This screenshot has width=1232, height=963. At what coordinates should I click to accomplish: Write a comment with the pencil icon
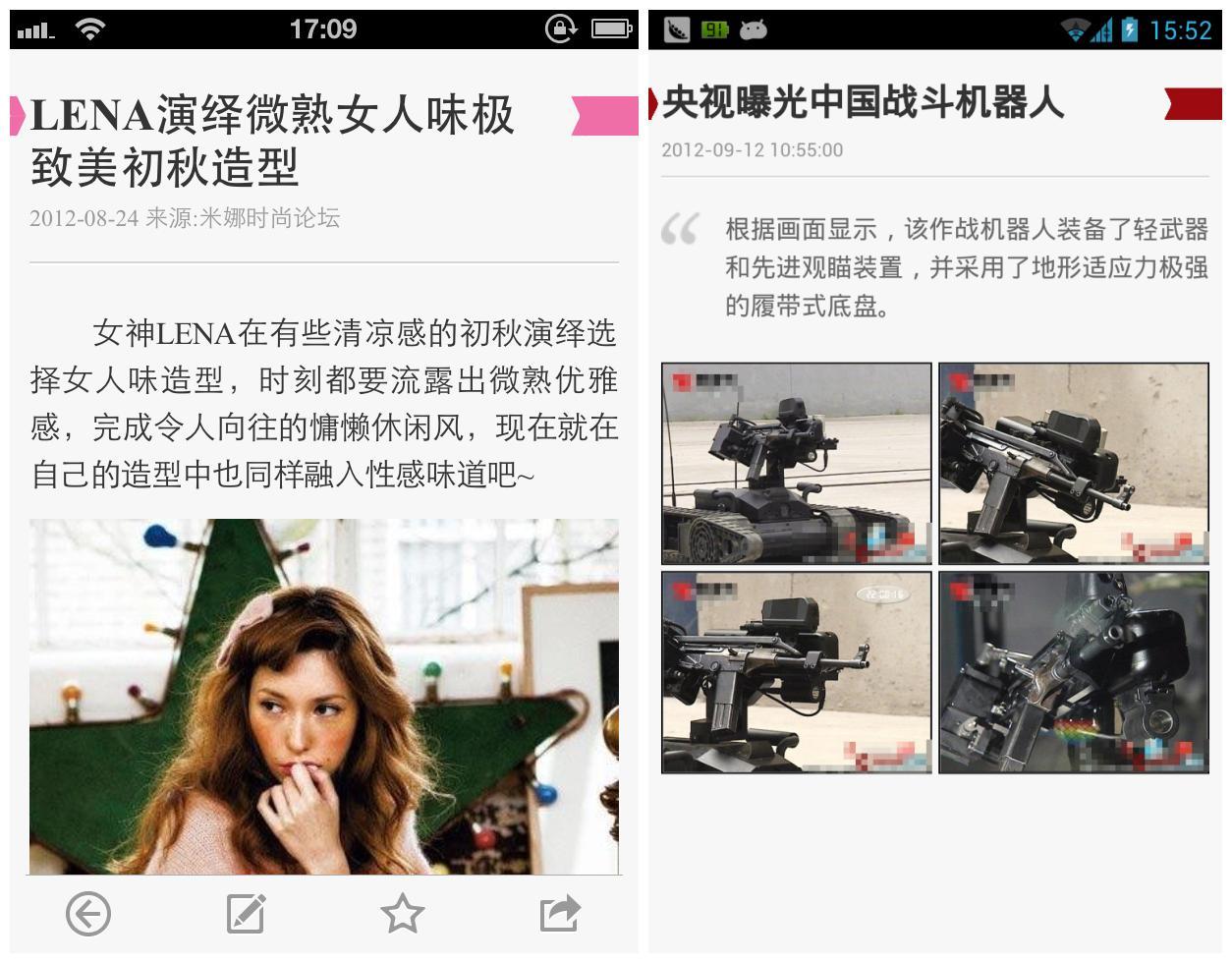[246, 915]
